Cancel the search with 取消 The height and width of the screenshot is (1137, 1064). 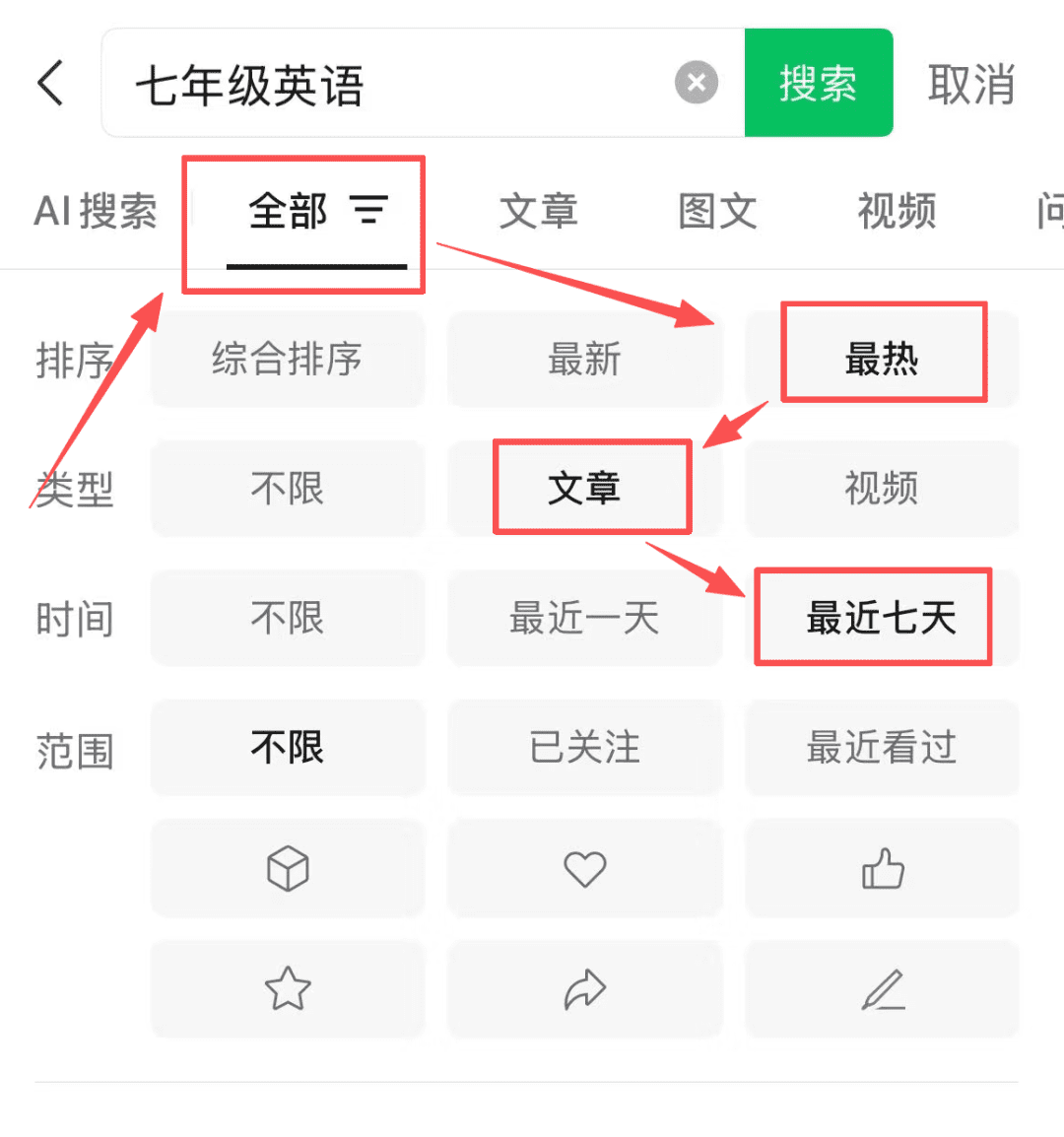[970, 85]
